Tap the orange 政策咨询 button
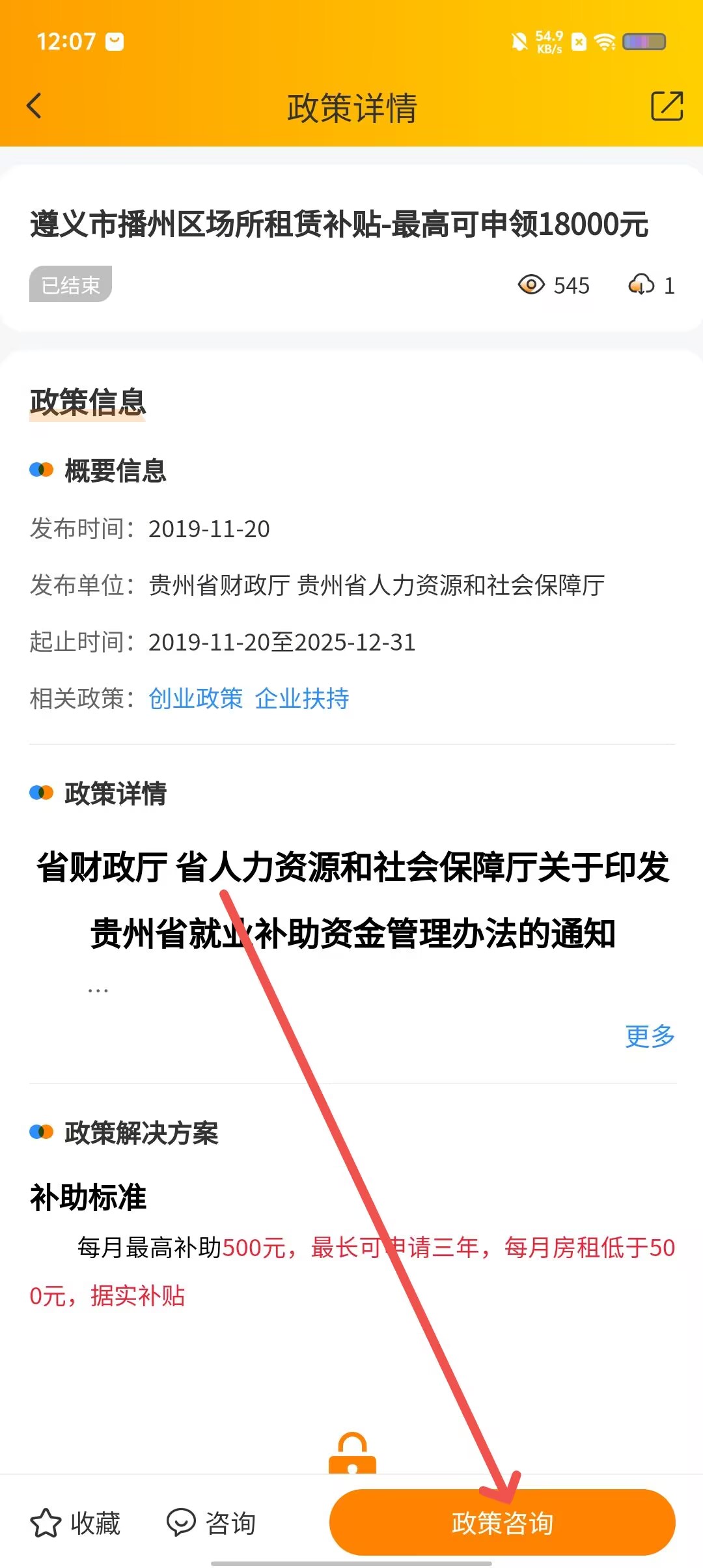The height and width of the screenshot is (1568, 703). [502, 1523]
